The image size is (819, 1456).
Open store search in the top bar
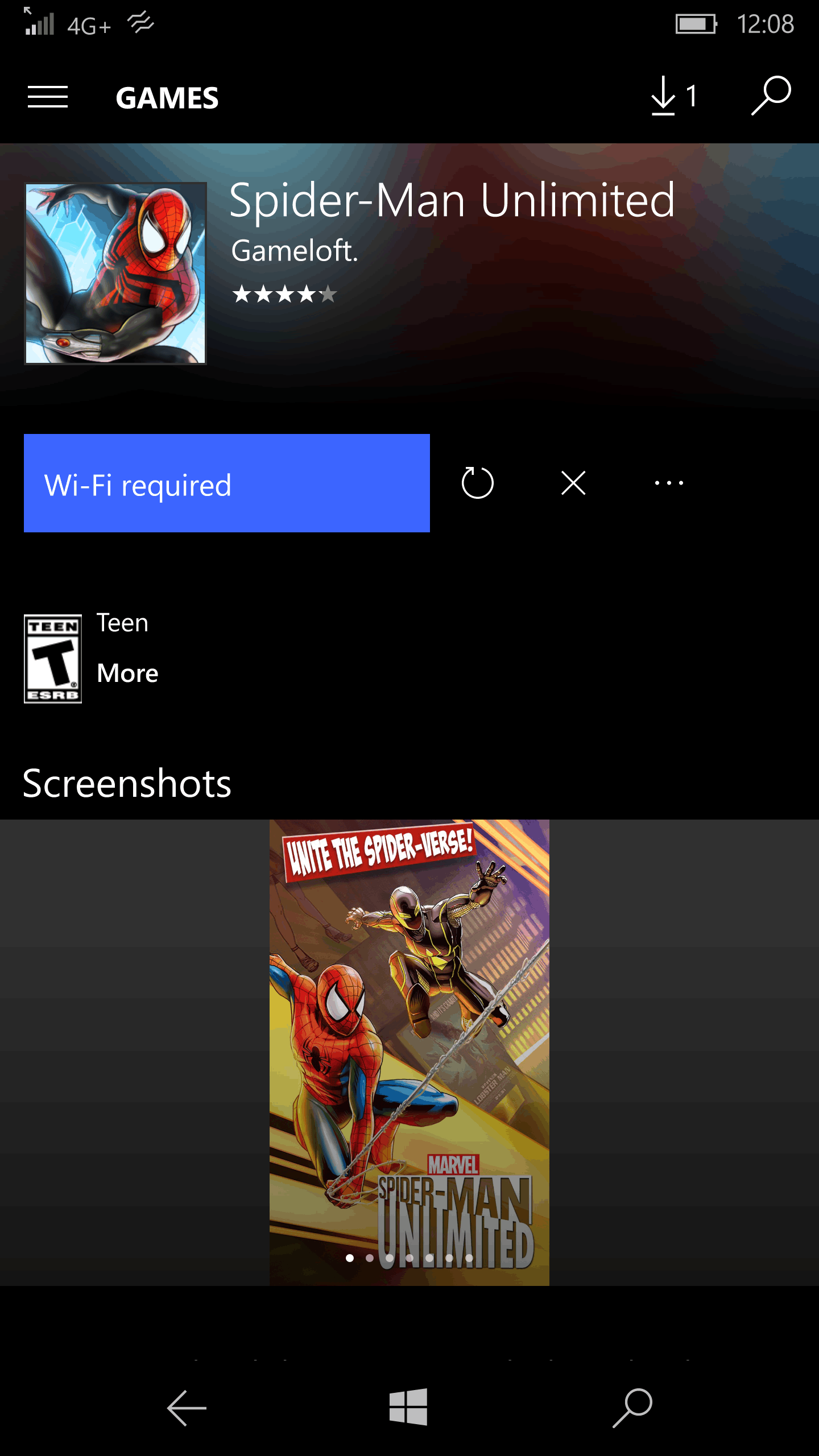pyautogui.click(x=771, y=96)
